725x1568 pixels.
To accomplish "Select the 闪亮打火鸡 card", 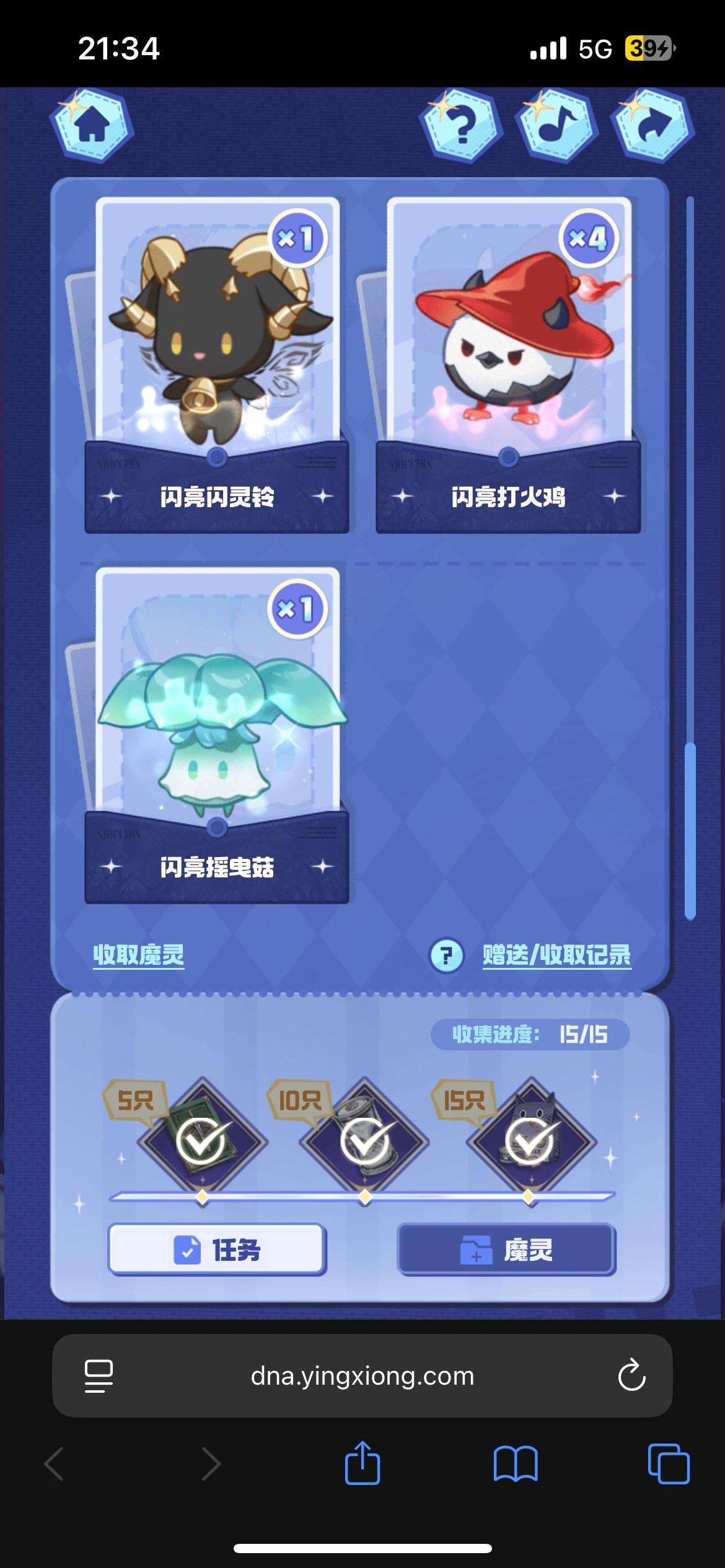I will (508, 365).
